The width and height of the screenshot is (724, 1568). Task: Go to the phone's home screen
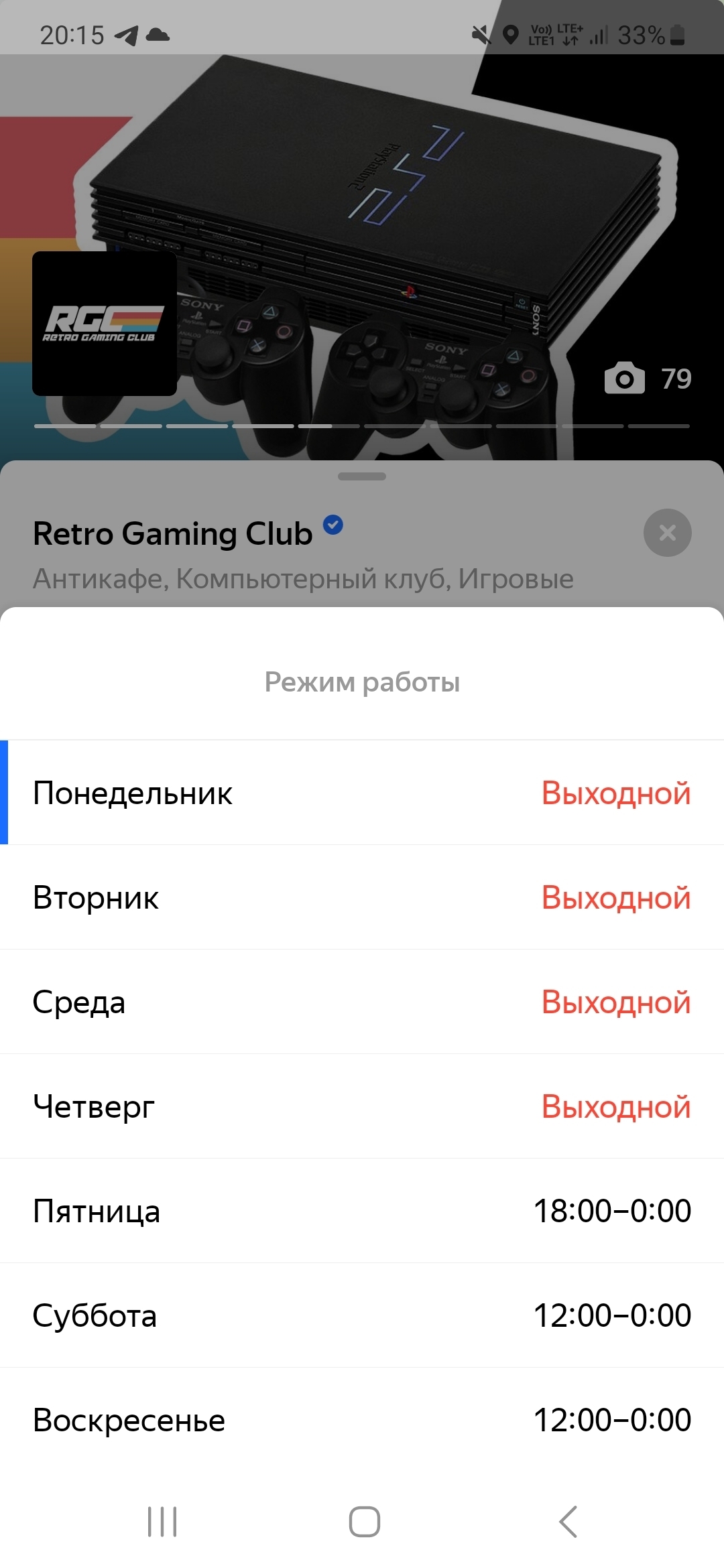tap(364, 1521)
